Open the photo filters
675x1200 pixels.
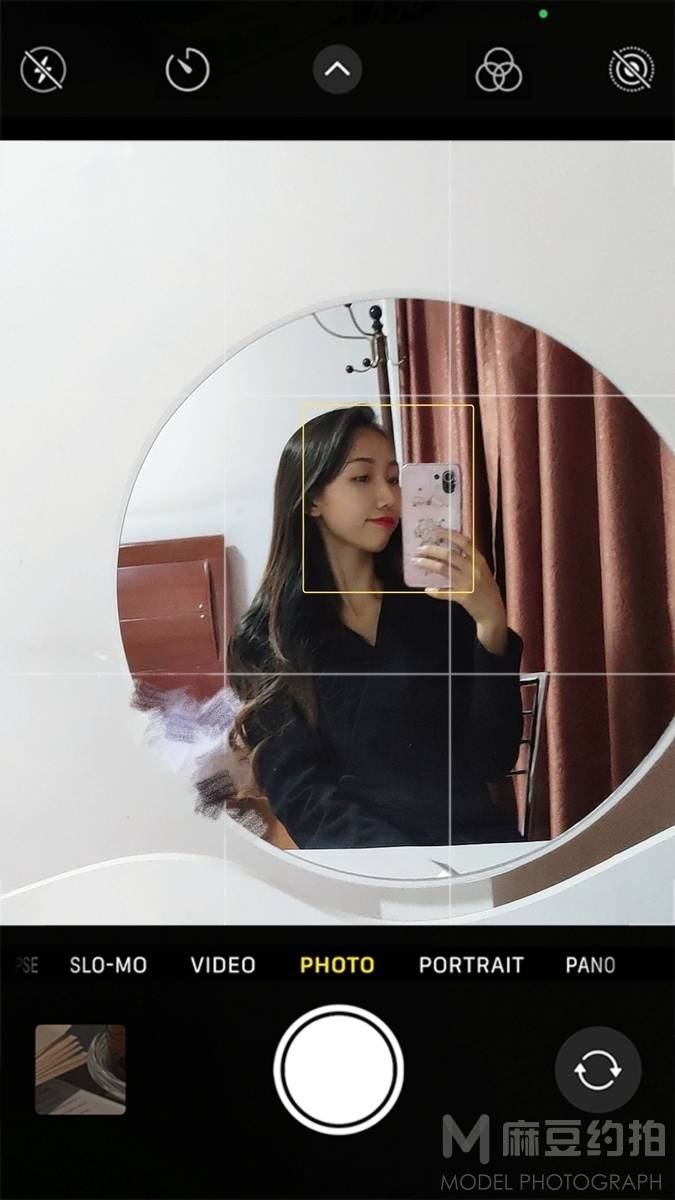[498, 71]
